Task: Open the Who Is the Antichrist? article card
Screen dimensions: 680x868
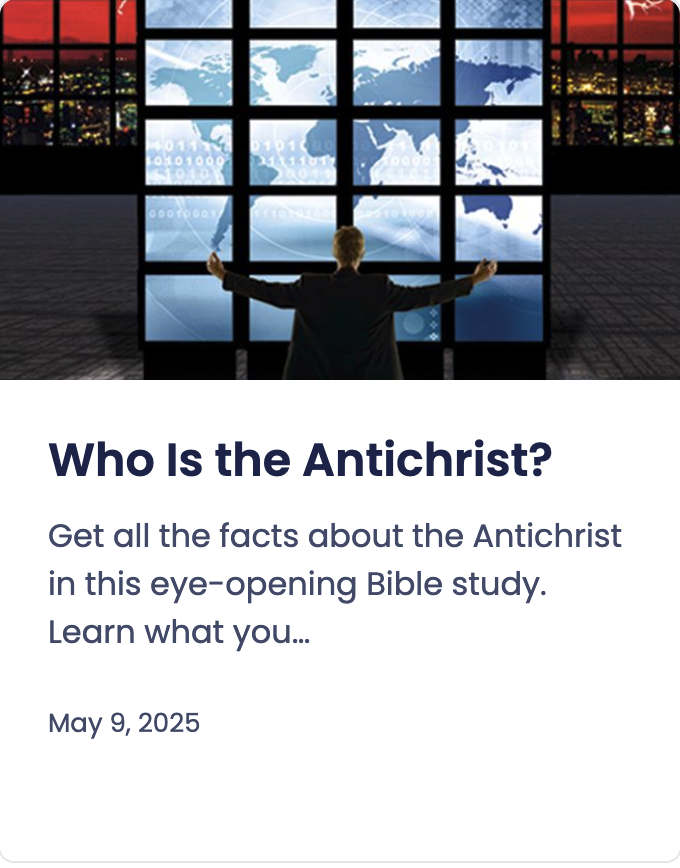Action: 300,459
